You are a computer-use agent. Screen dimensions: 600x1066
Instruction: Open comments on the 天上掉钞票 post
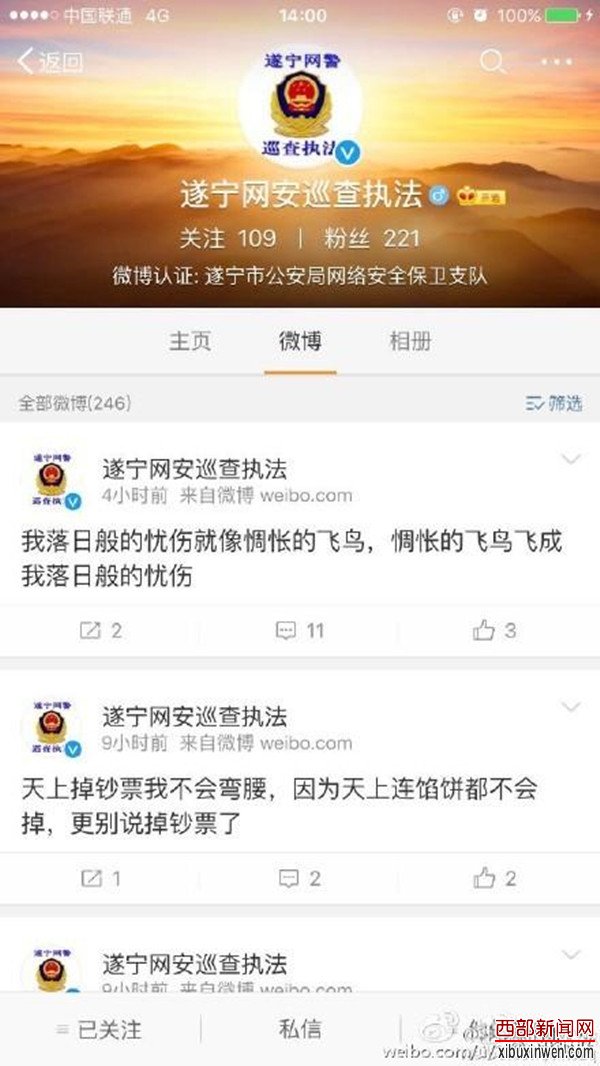coord(300,879)
